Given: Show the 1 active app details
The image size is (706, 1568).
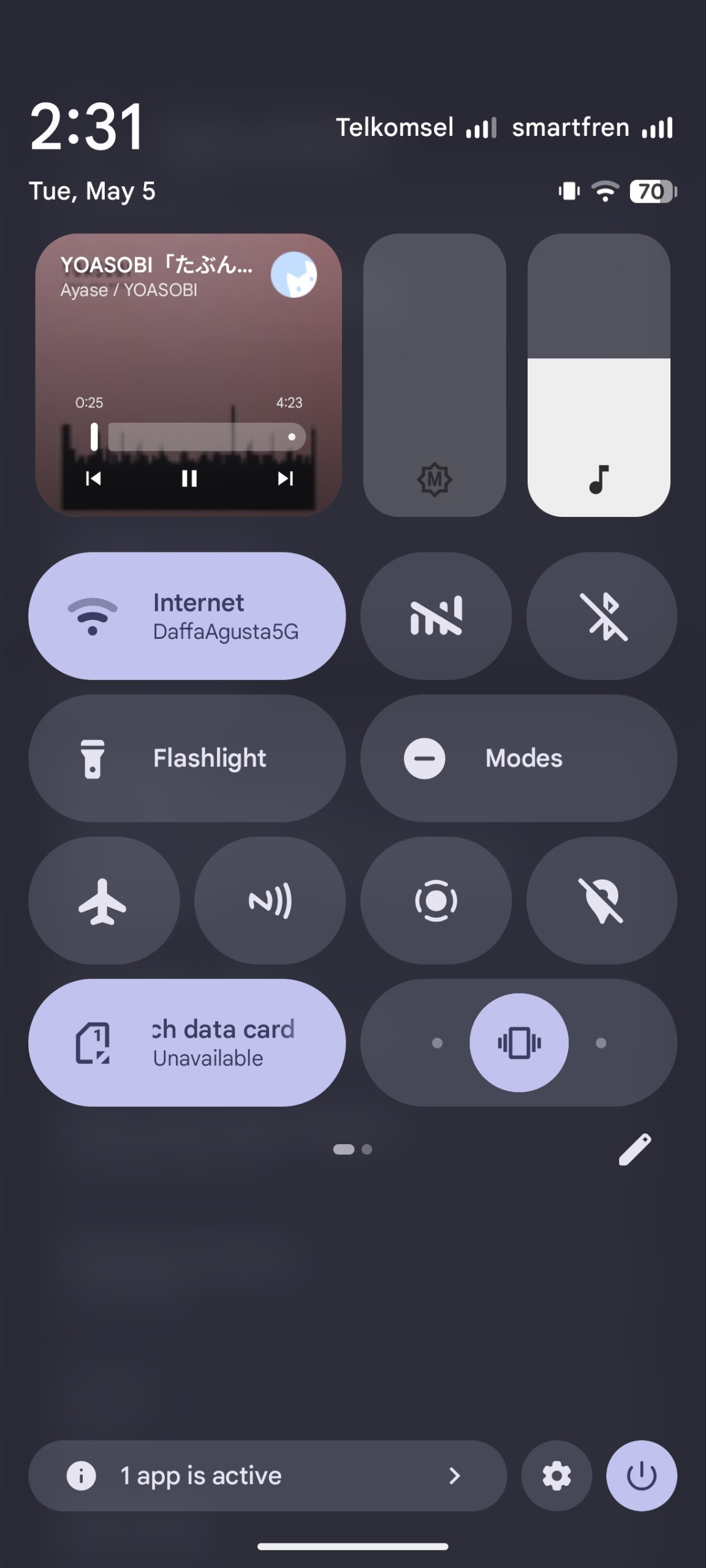Looking at the screenshot, I should pyautogui.click(x=268, y=1476).
